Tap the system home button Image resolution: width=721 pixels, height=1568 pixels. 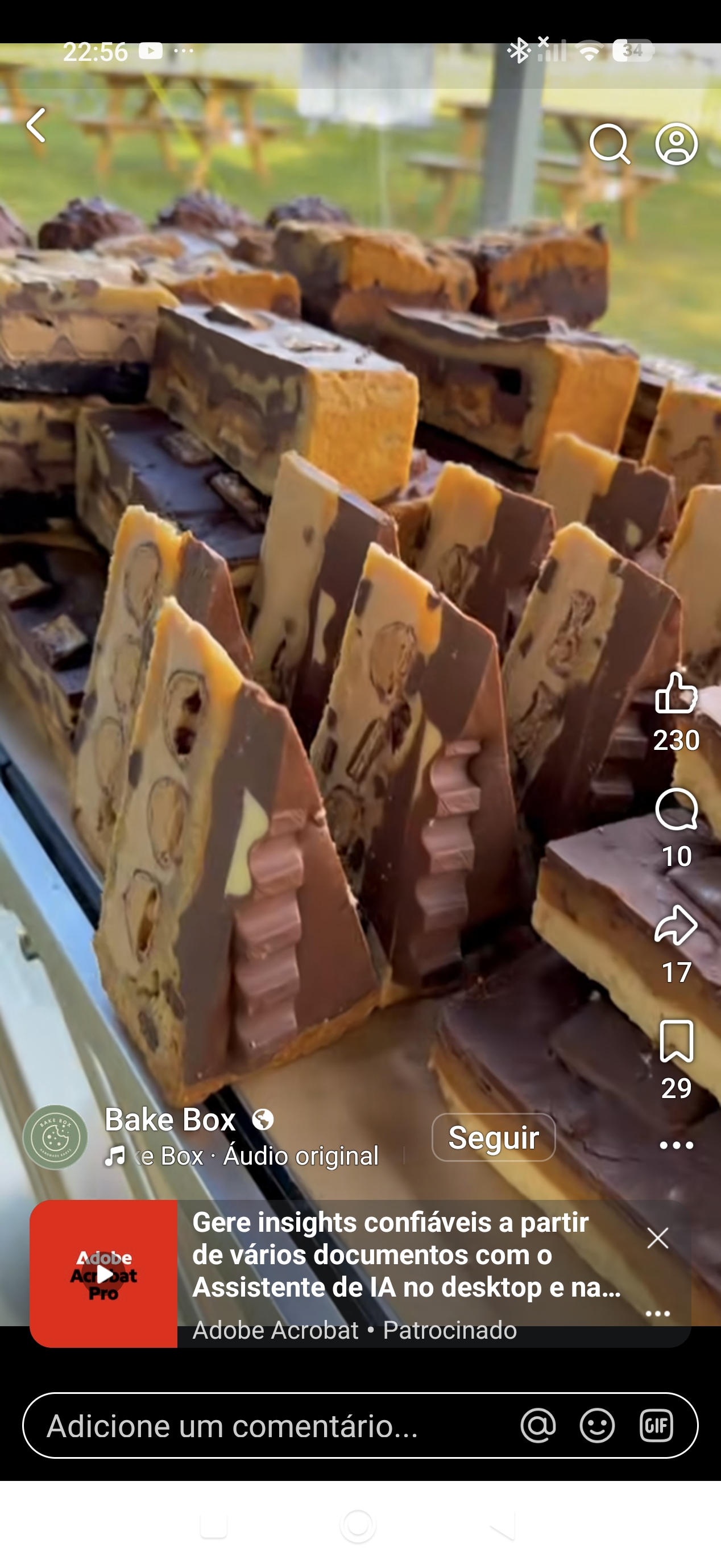(358, 1525)
